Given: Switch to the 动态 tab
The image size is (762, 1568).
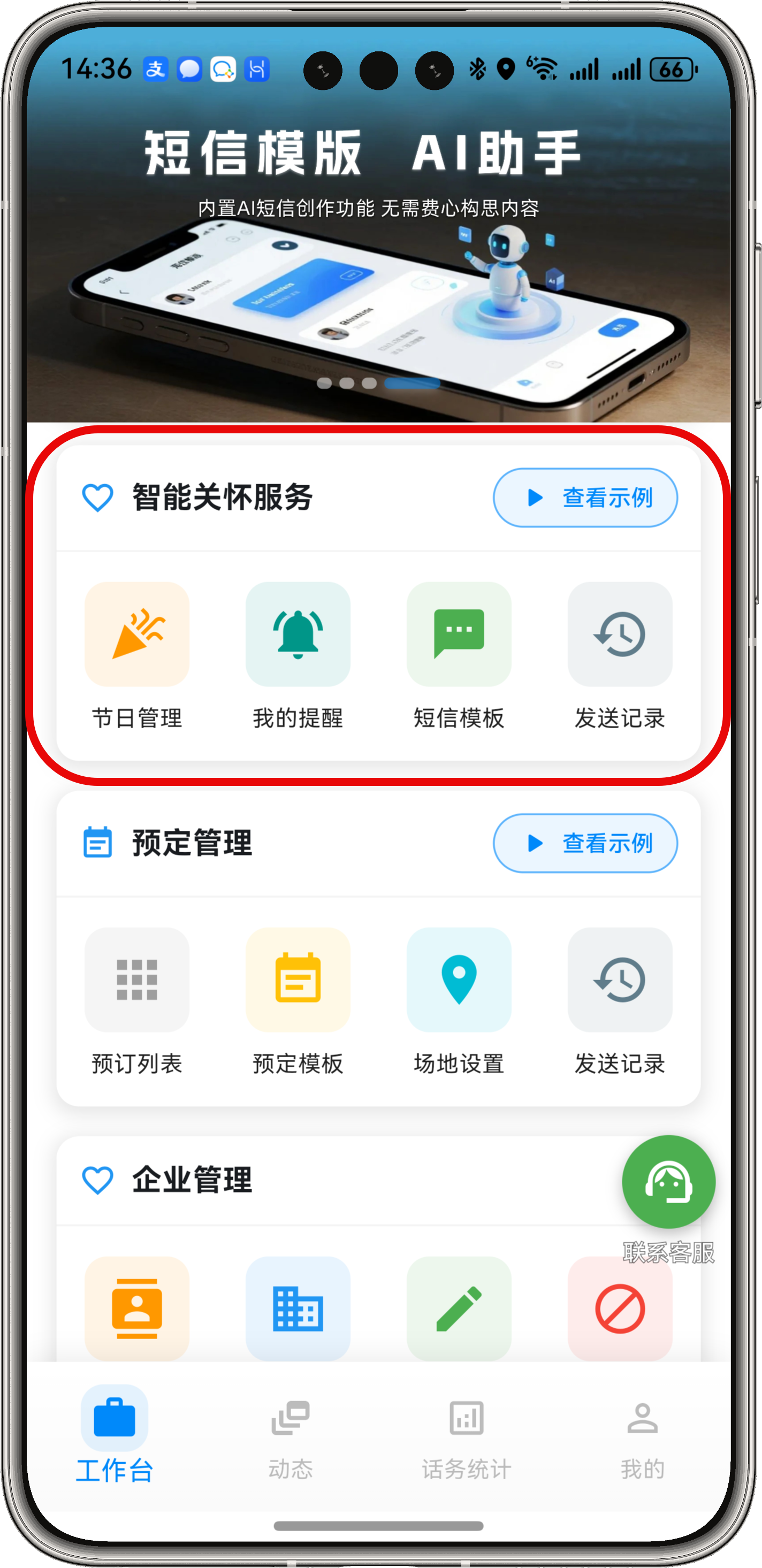Looking at the screenshot, I should coord(291,1440).
